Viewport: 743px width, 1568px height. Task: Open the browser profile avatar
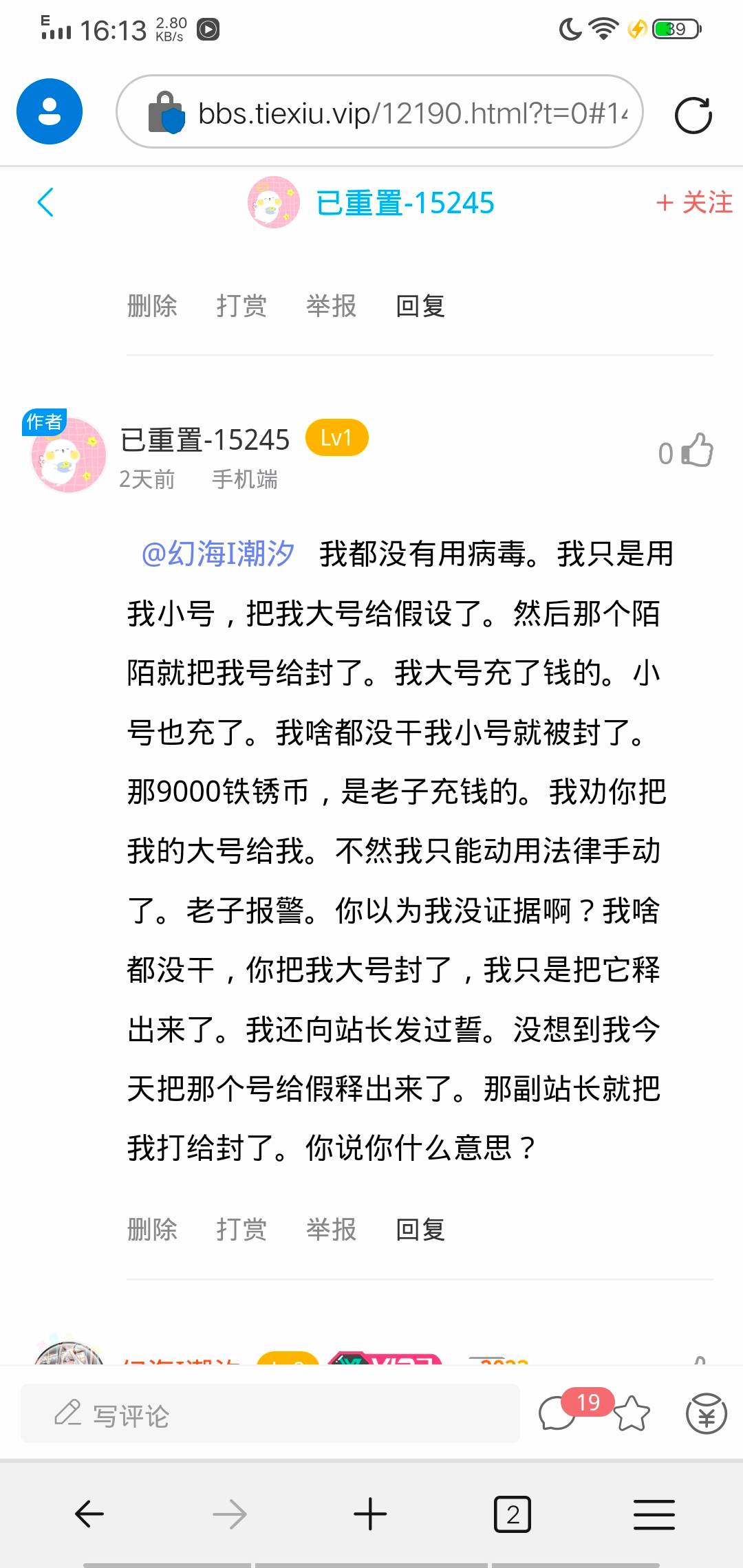tap(50, 111)
